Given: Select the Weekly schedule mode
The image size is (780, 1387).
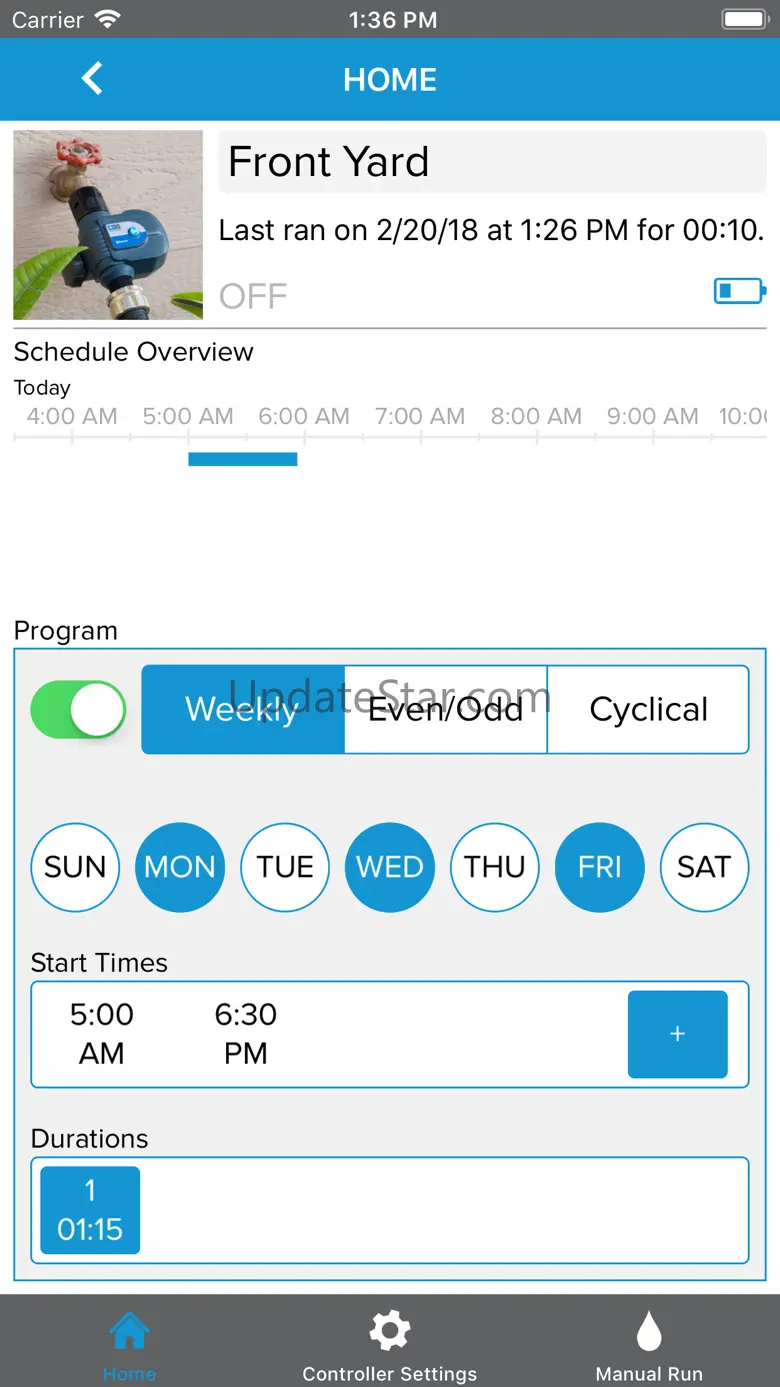Looking at the screenshot, I should [x=243, y=710].
